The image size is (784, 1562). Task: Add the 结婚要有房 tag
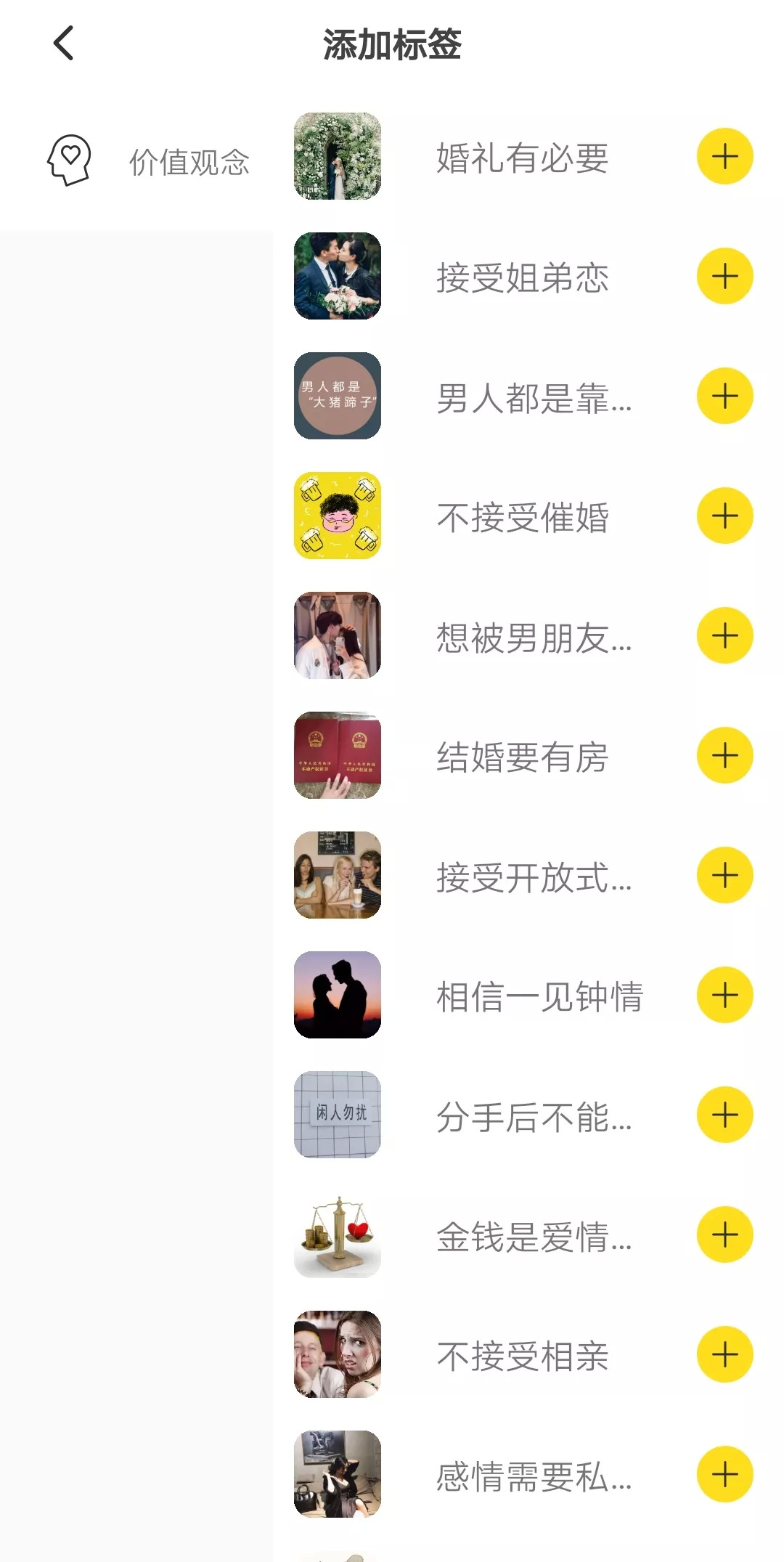click(x=724, y=756)
